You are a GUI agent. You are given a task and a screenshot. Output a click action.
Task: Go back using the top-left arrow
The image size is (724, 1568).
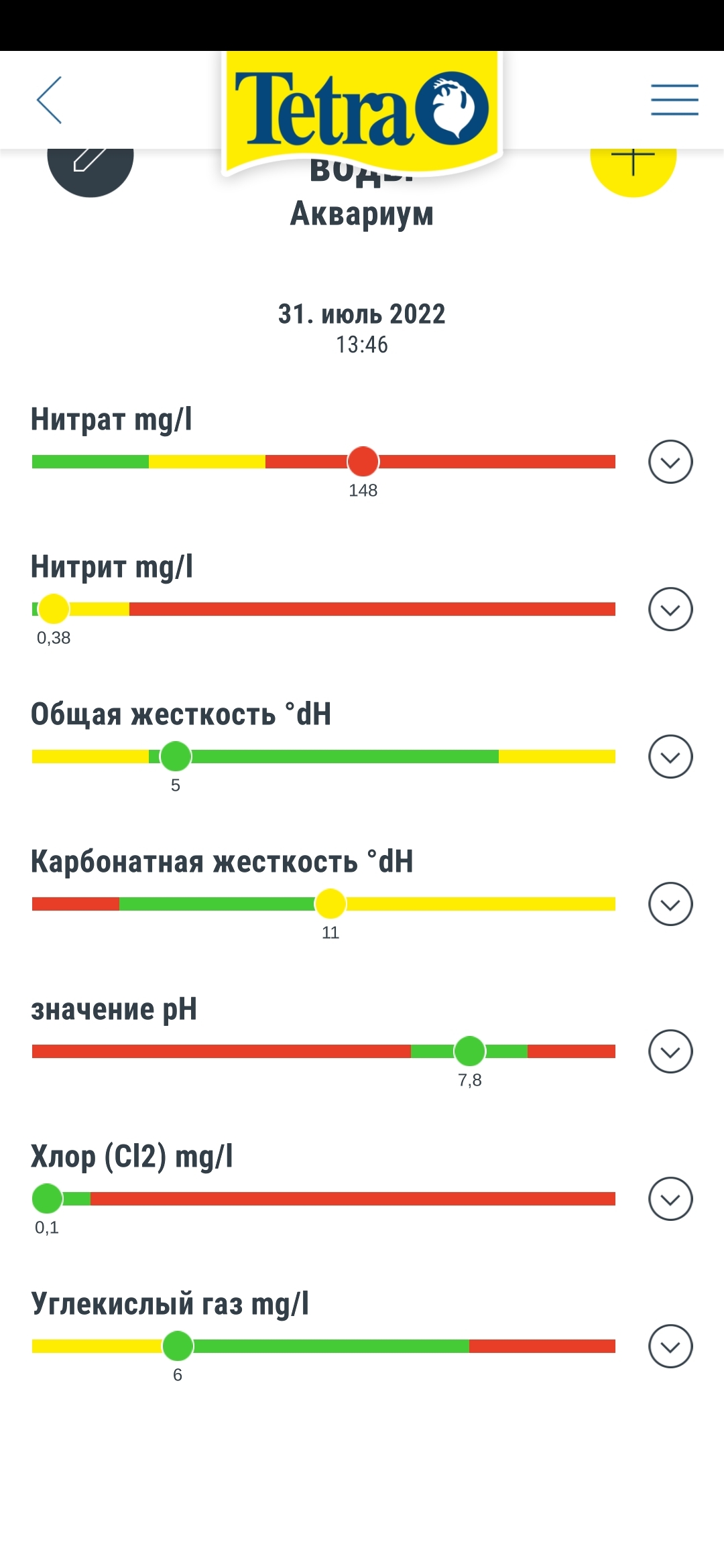pos(50,100)
